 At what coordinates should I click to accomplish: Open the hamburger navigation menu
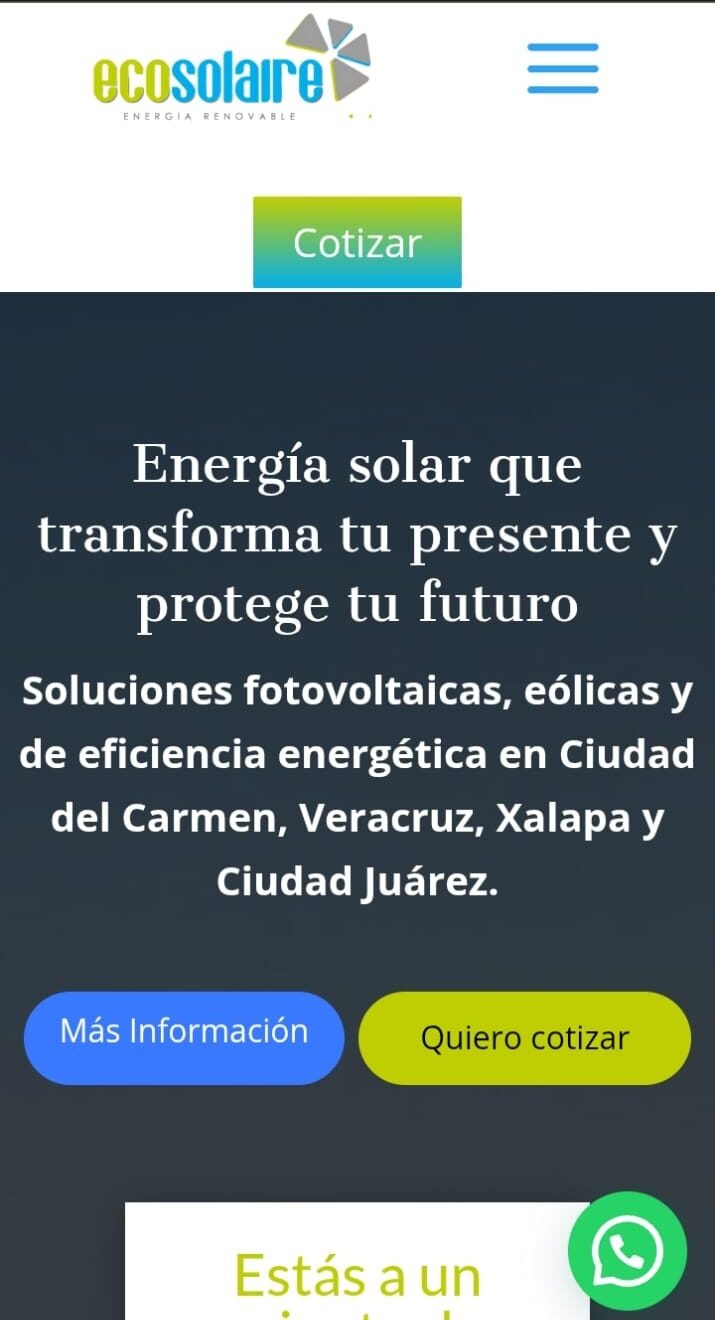coord(563,68)
